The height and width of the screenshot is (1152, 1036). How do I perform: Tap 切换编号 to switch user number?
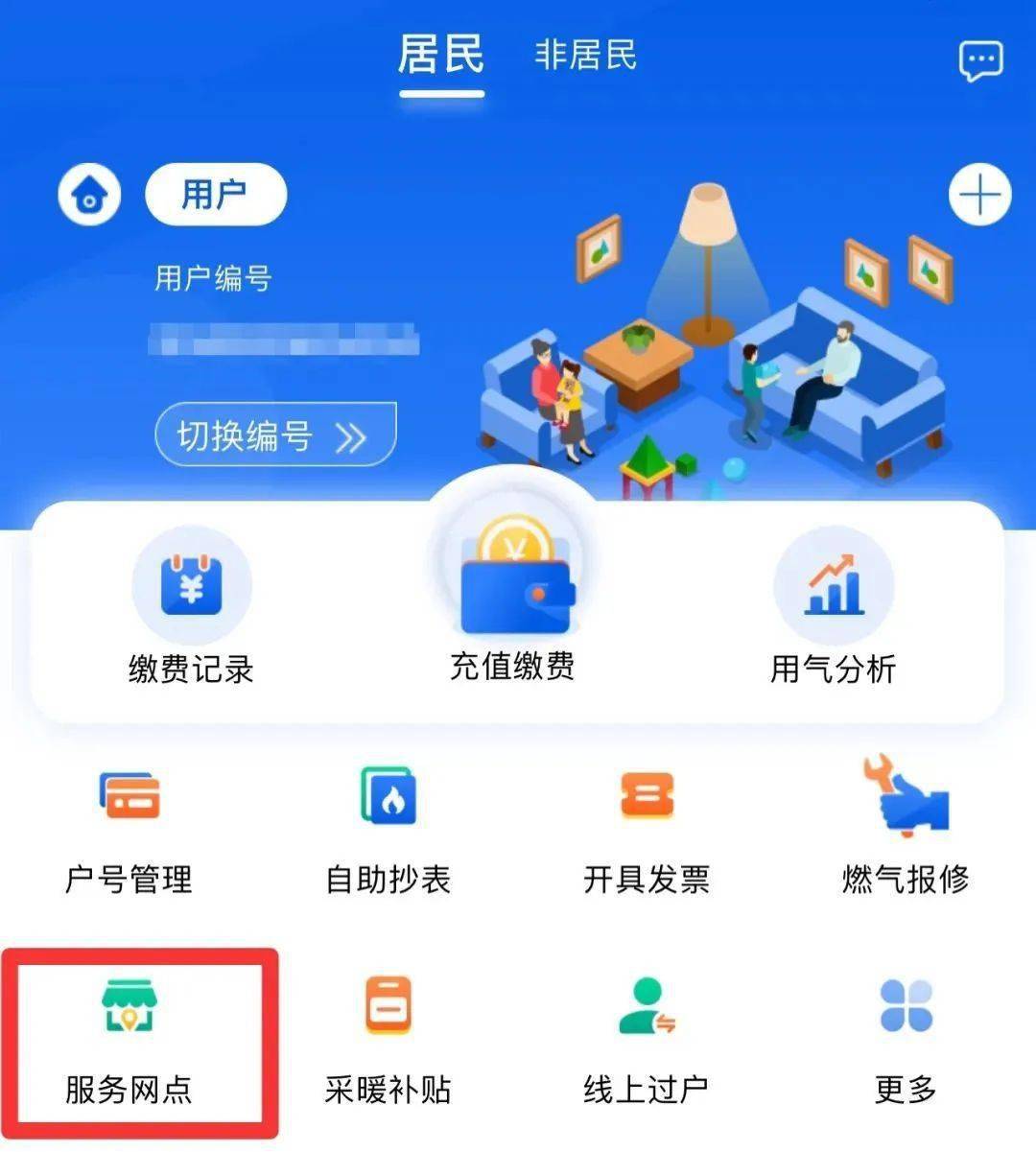coord(275,436)
